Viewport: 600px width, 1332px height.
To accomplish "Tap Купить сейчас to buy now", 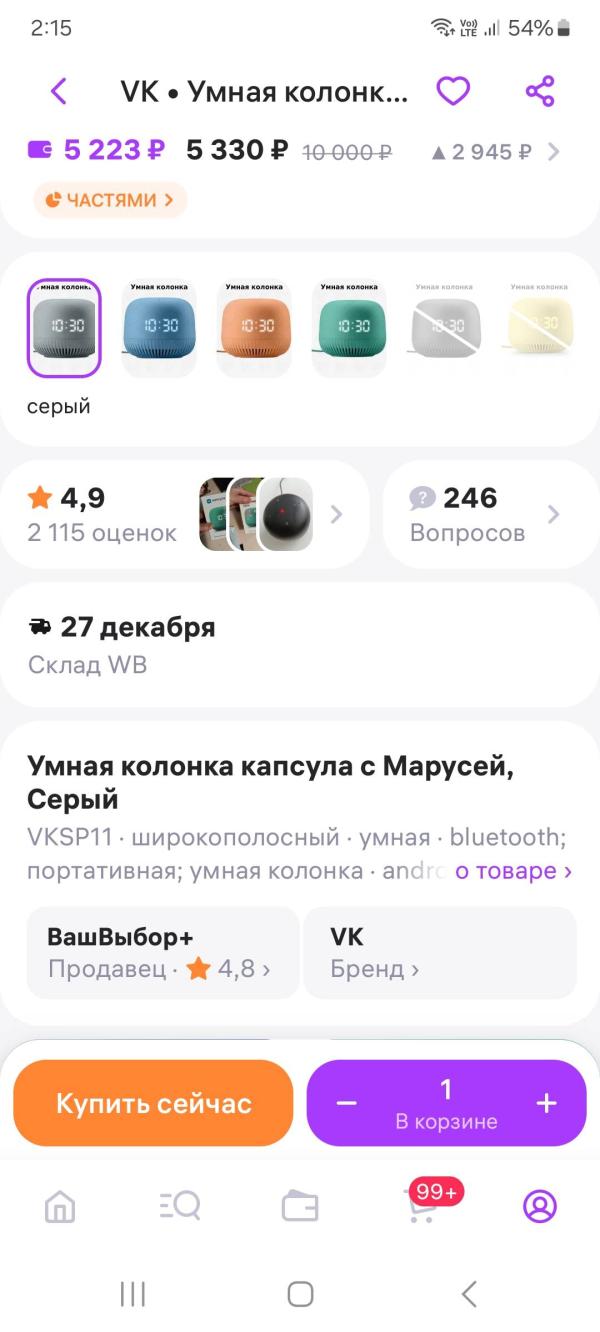I will pyautogui.click(x=153, y=1103).
